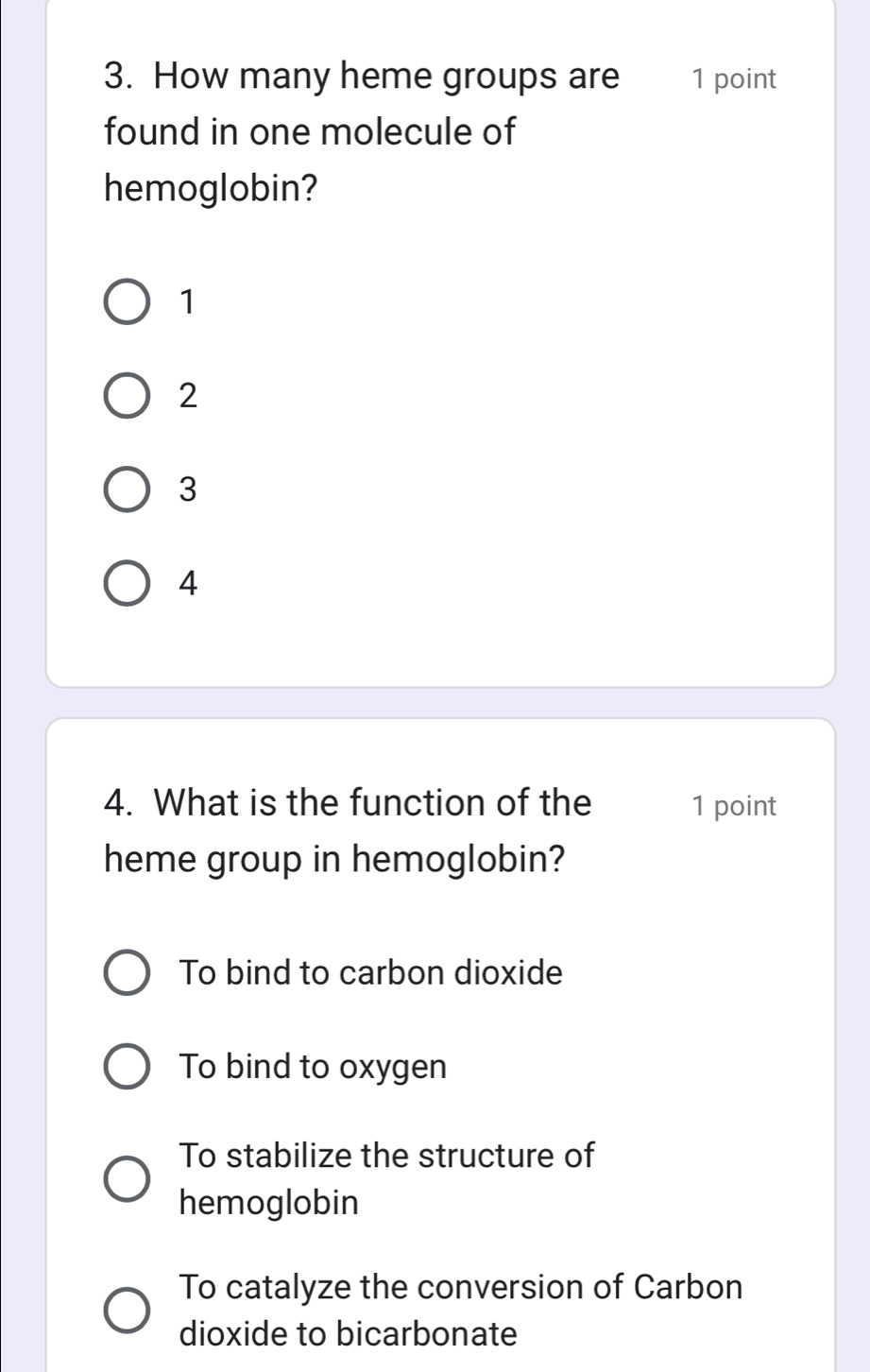Click "1 point" label on question 3

[x=736, y=78]
